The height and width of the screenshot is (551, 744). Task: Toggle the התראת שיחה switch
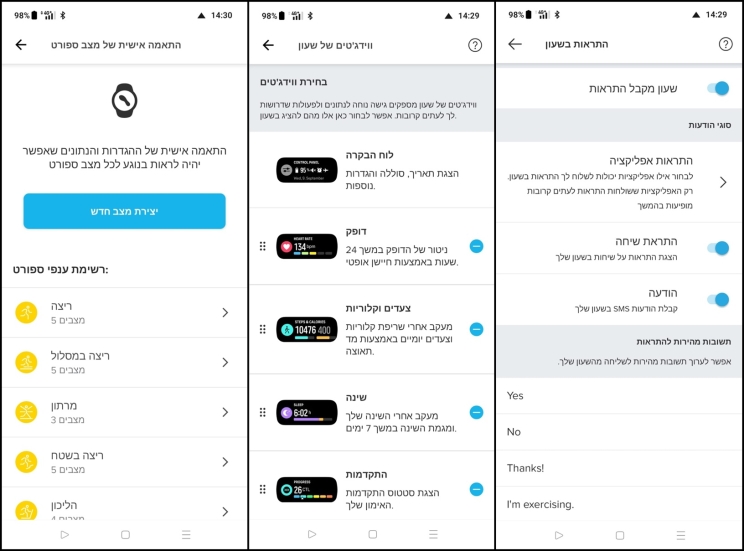tap(719, 248)
